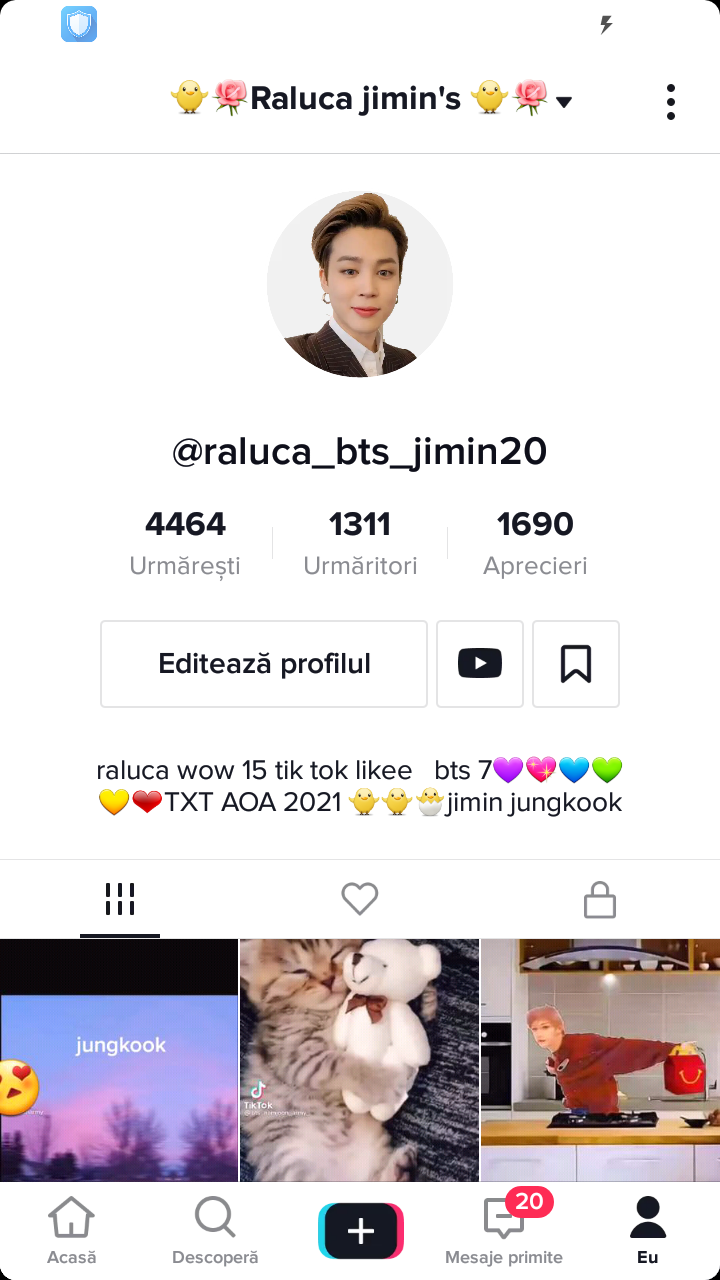Go to the Acasă tab

72,1231
